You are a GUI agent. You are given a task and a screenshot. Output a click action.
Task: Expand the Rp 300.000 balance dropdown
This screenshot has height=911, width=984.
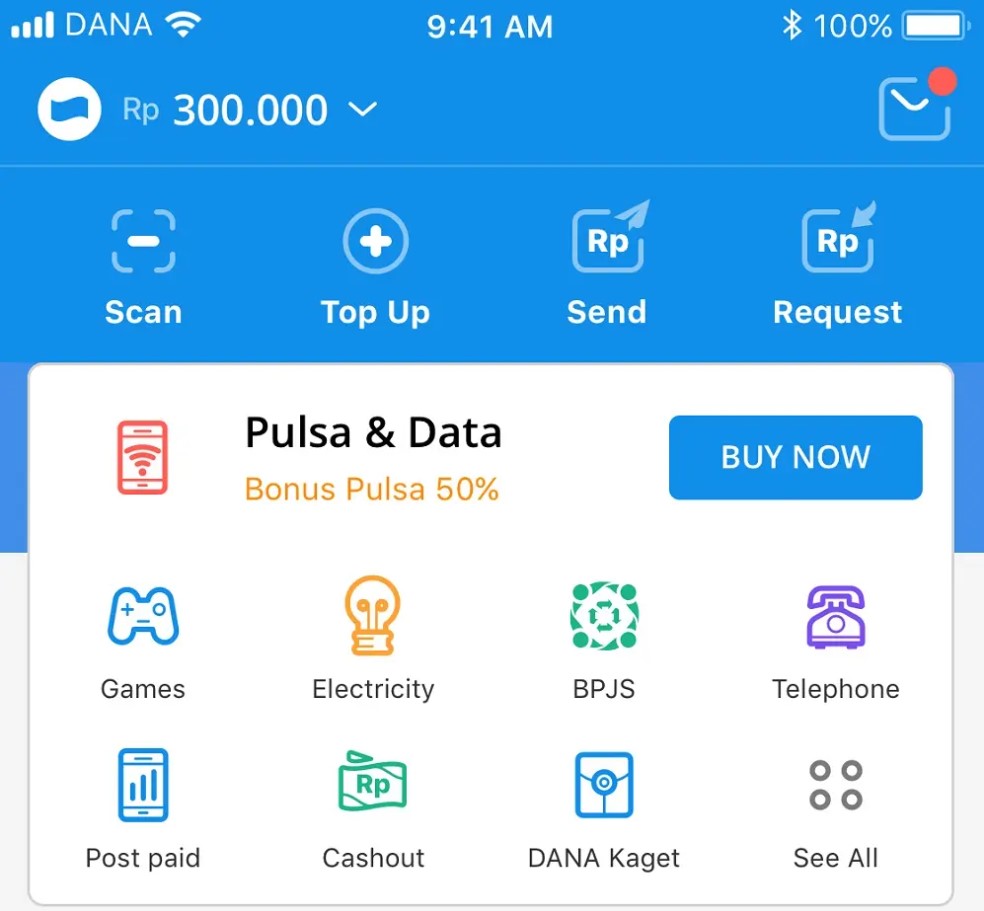(x=362, y=109)
